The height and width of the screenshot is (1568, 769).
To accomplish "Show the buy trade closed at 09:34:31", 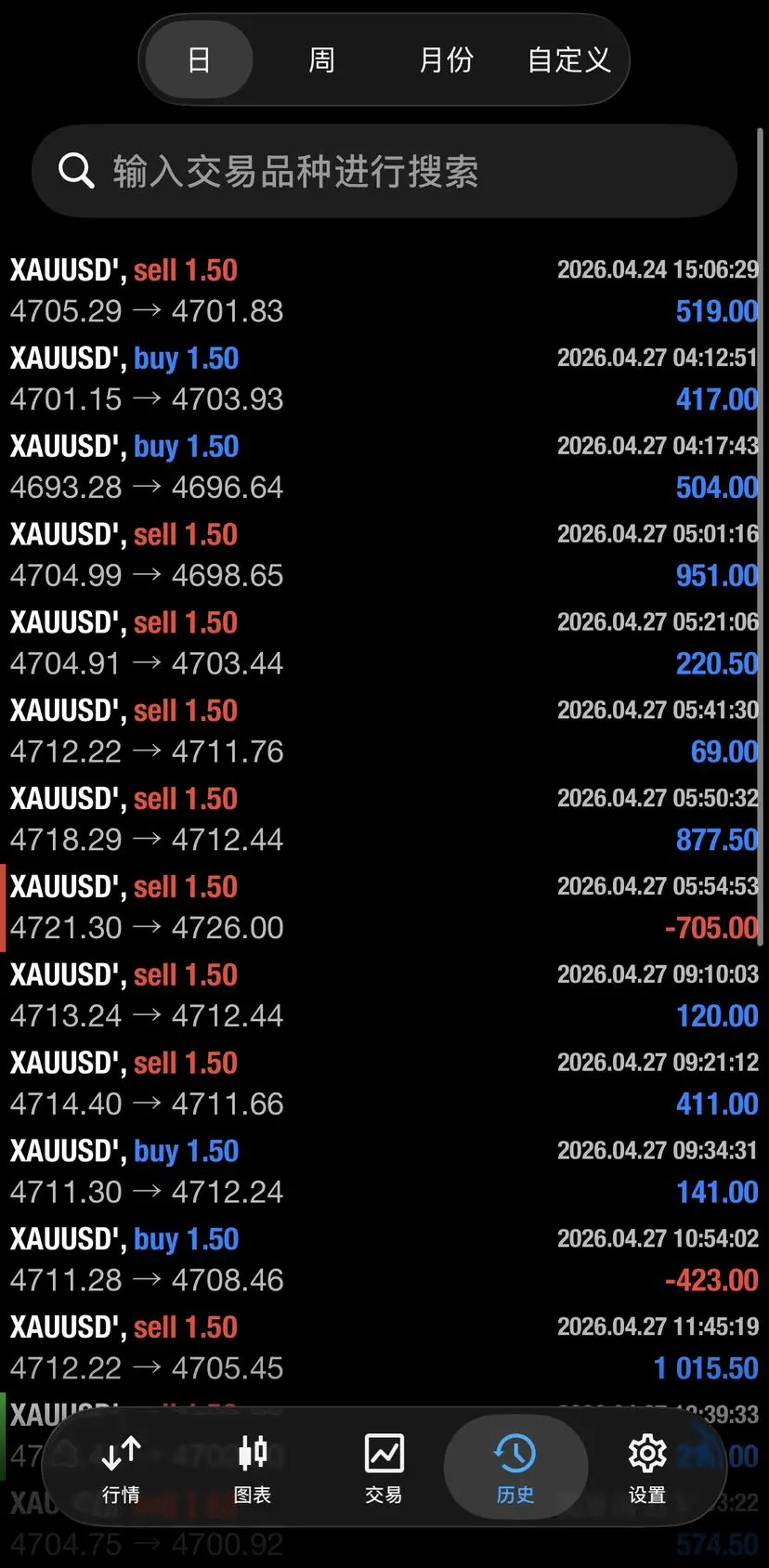I will (384, 1171).
